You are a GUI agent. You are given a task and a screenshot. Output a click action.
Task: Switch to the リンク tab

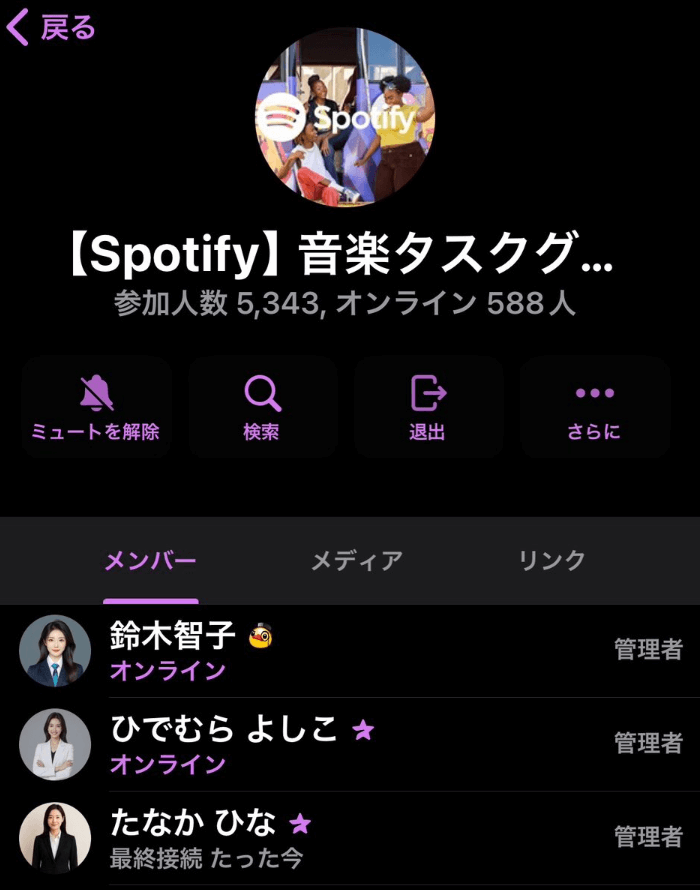552,561
